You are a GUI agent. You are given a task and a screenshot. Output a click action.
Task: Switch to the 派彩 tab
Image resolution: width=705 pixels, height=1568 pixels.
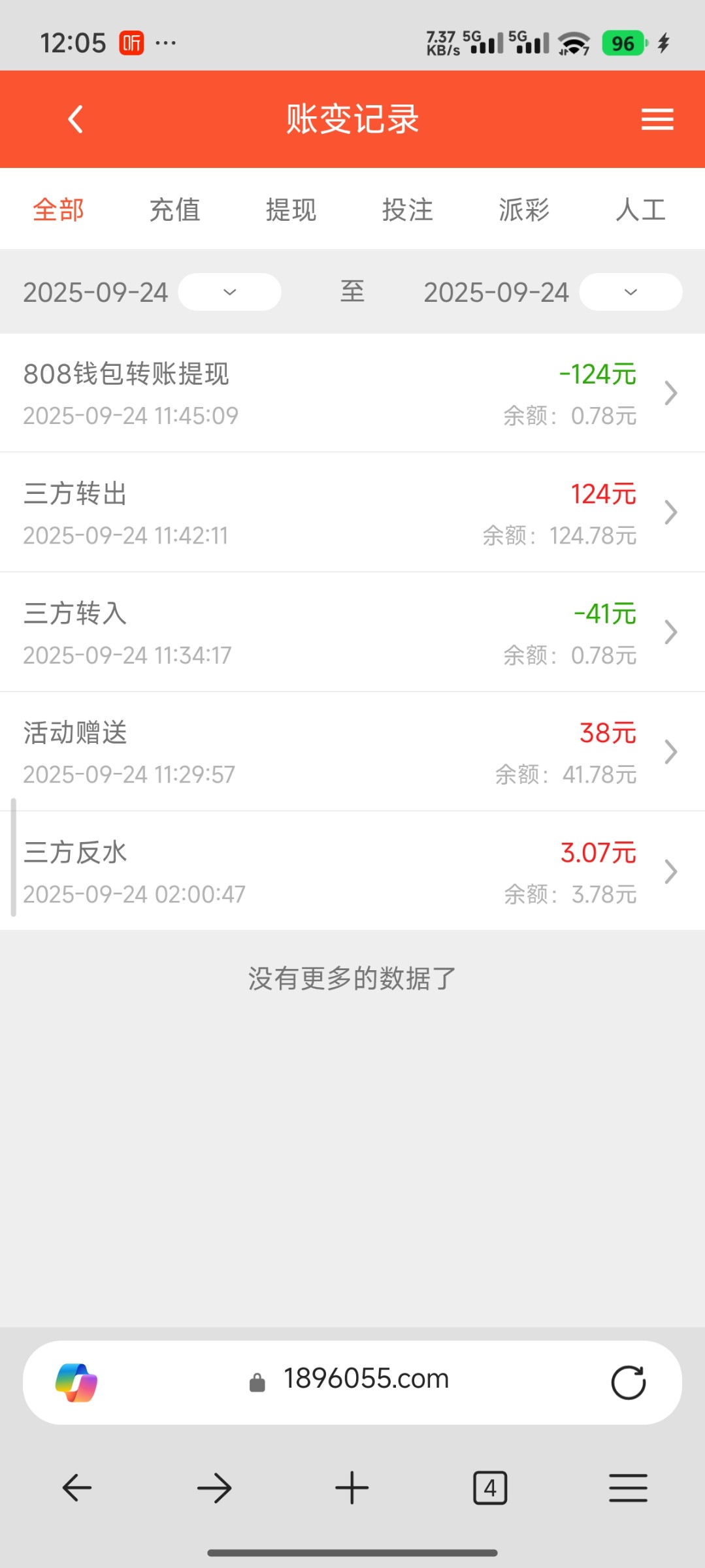click(524, 210)
